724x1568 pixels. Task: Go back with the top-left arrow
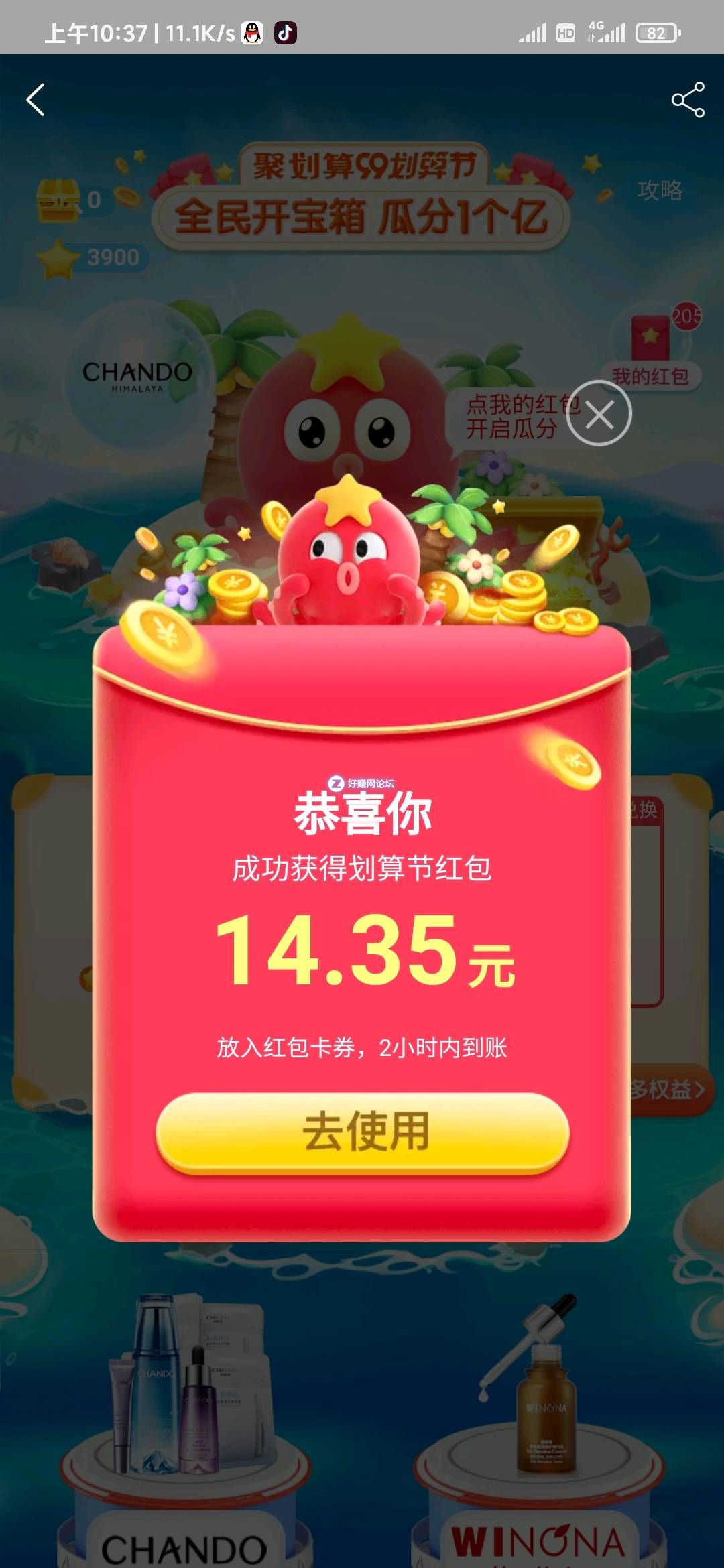click(x=36, y=100)
